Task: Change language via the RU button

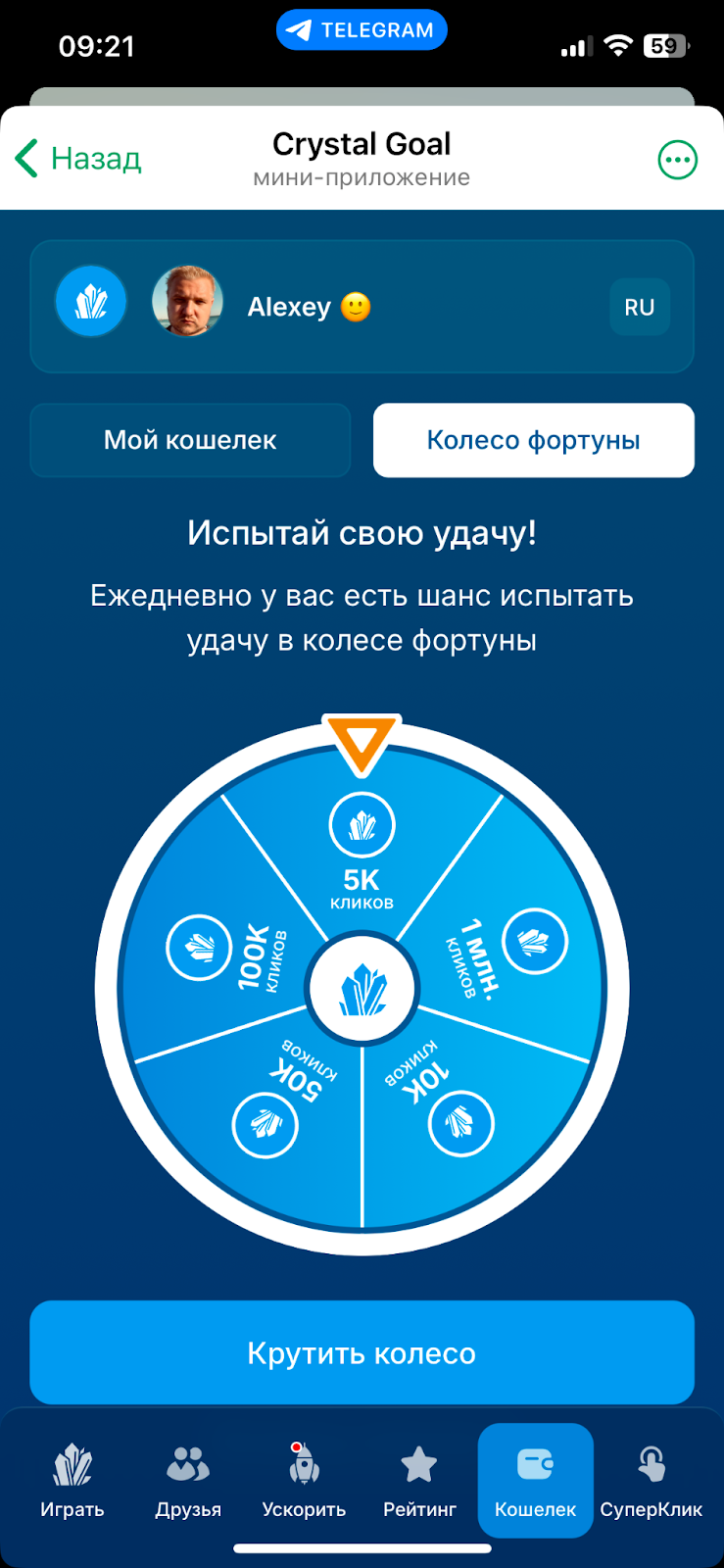Action: 639,308
